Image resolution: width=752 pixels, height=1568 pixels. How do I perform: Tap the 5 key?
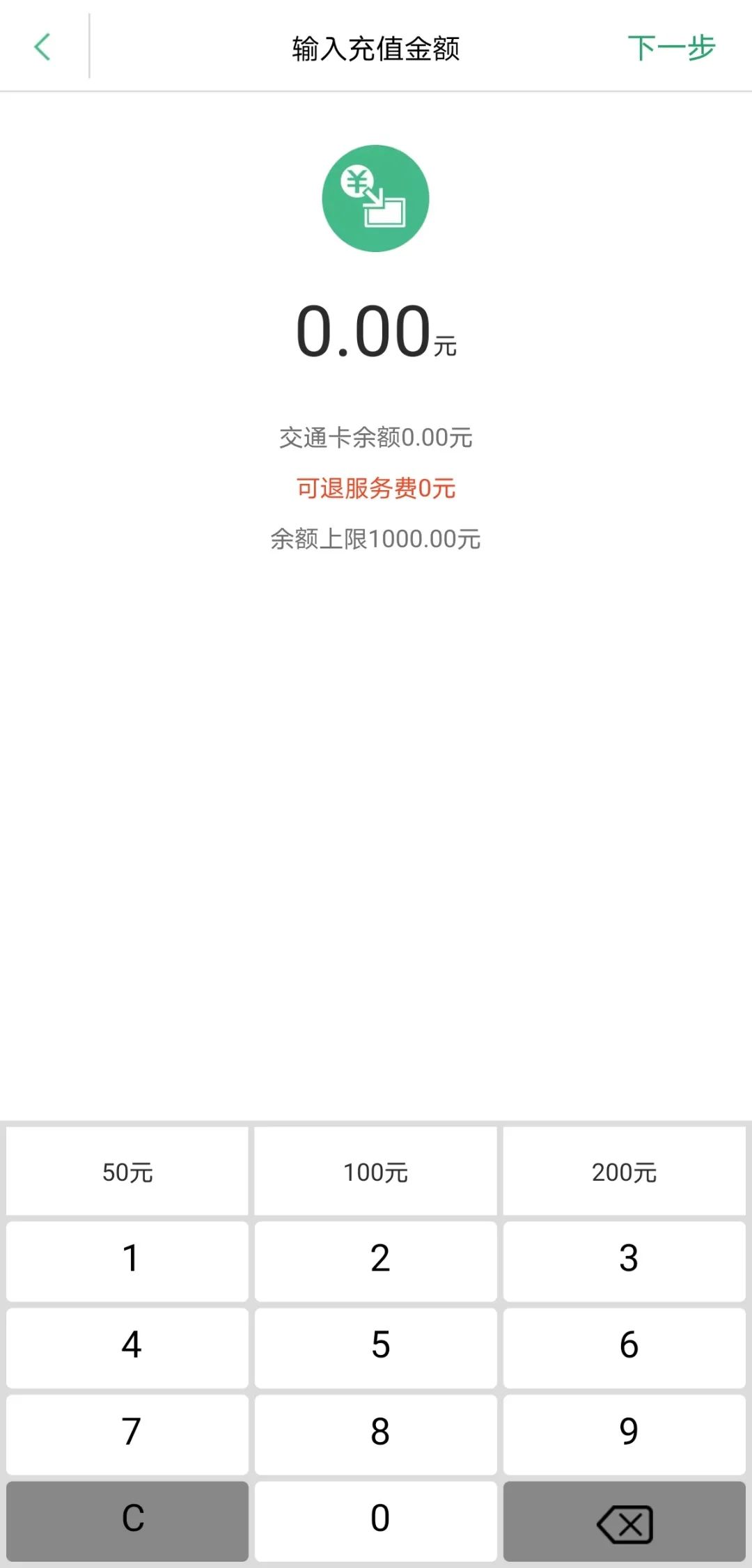click(376, 1346)
